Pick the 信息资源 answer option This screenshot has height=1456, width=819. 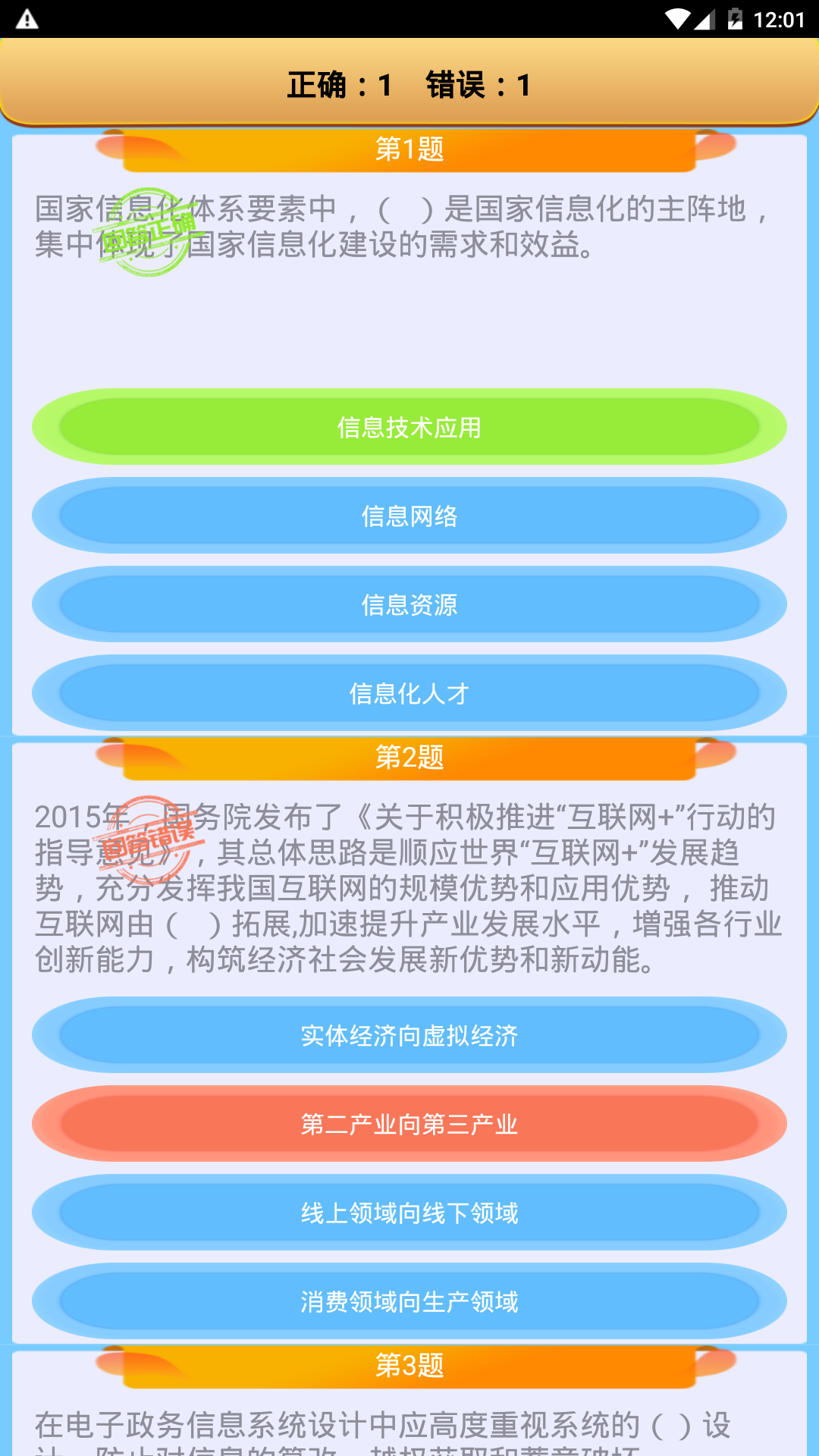(409, 604)
